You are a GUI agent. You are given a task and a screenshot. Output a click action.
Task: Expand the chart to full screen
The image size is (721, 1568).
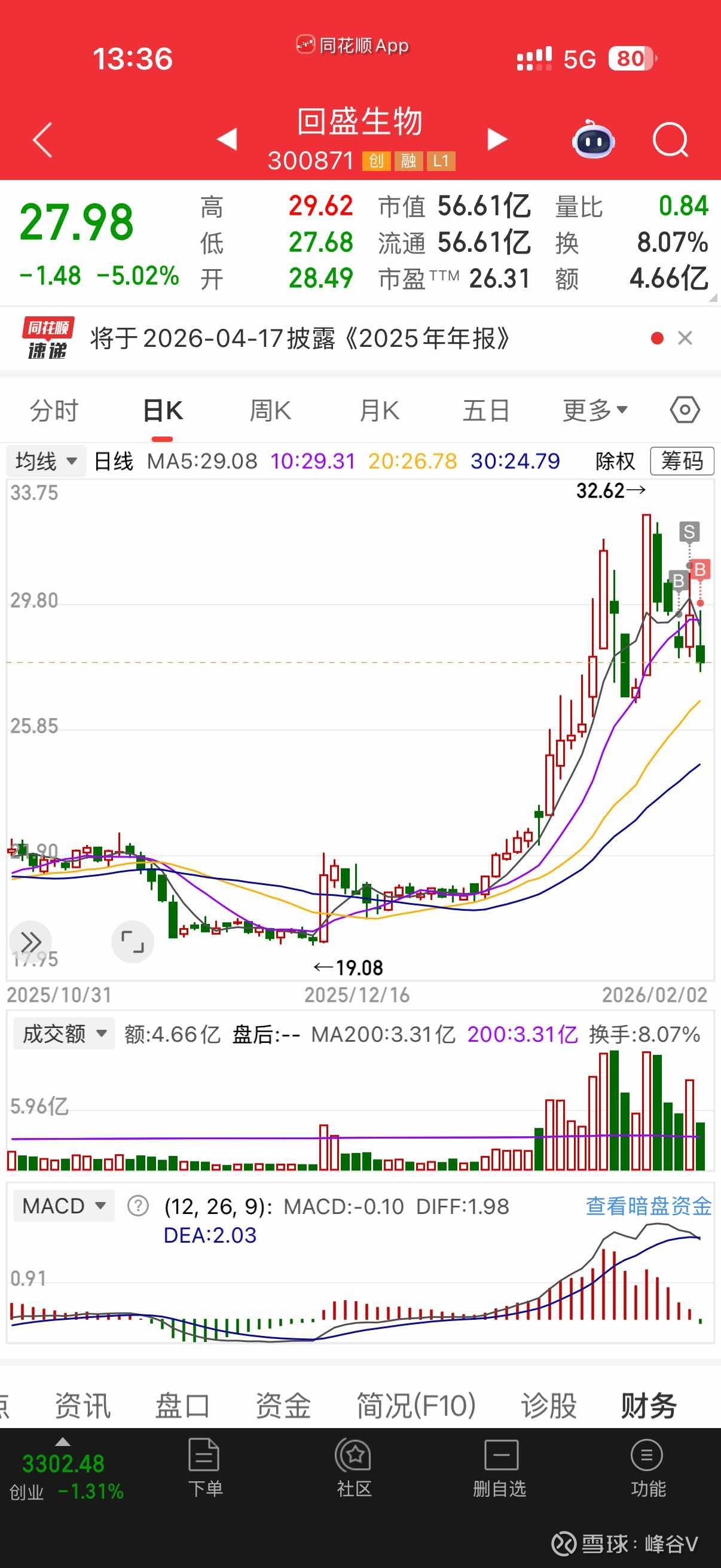point(133,942)
